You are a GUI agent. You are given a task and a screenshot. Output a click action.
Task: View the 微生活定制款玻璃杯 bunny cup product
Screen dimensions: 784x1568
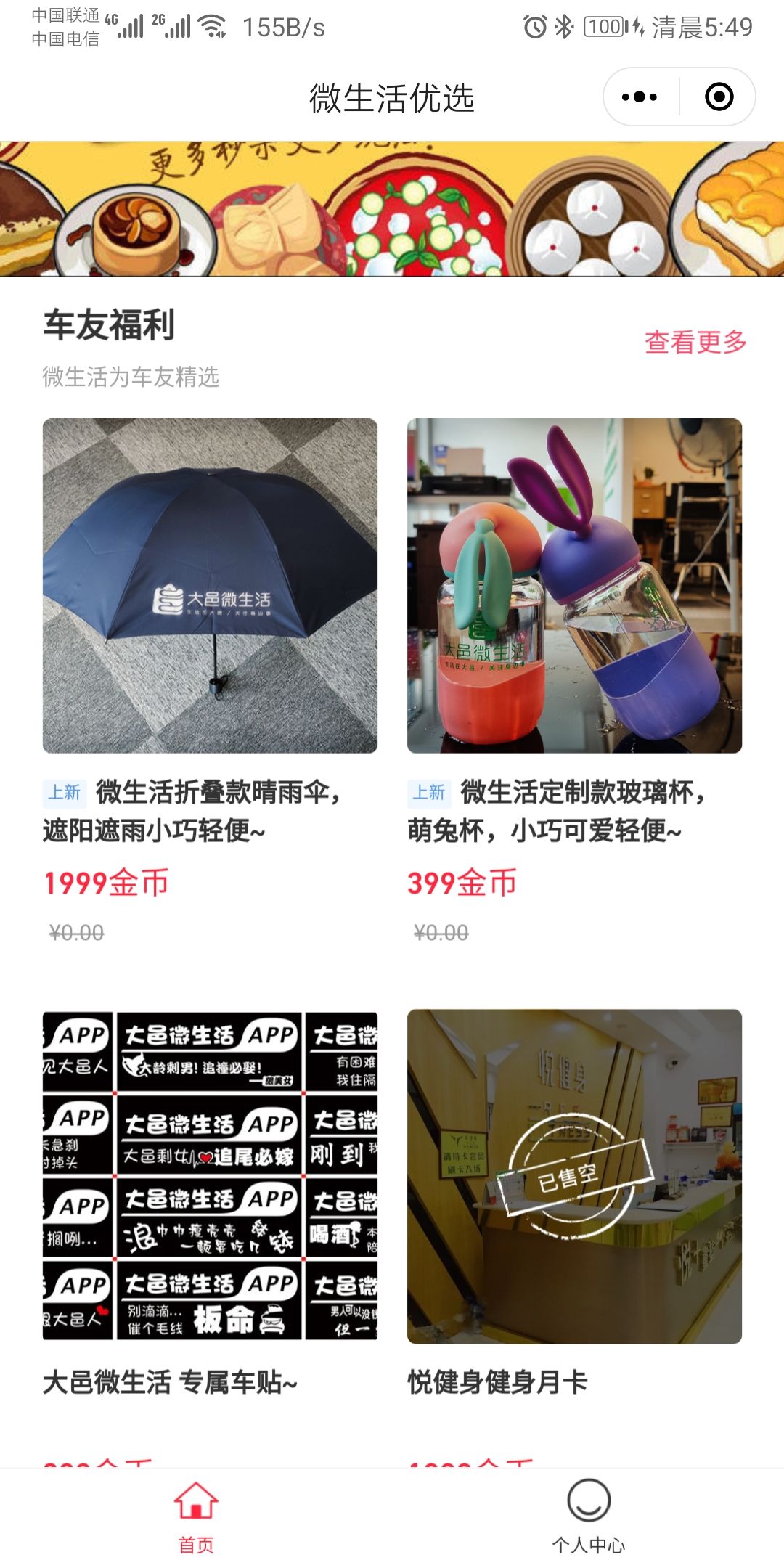[574, 586]
